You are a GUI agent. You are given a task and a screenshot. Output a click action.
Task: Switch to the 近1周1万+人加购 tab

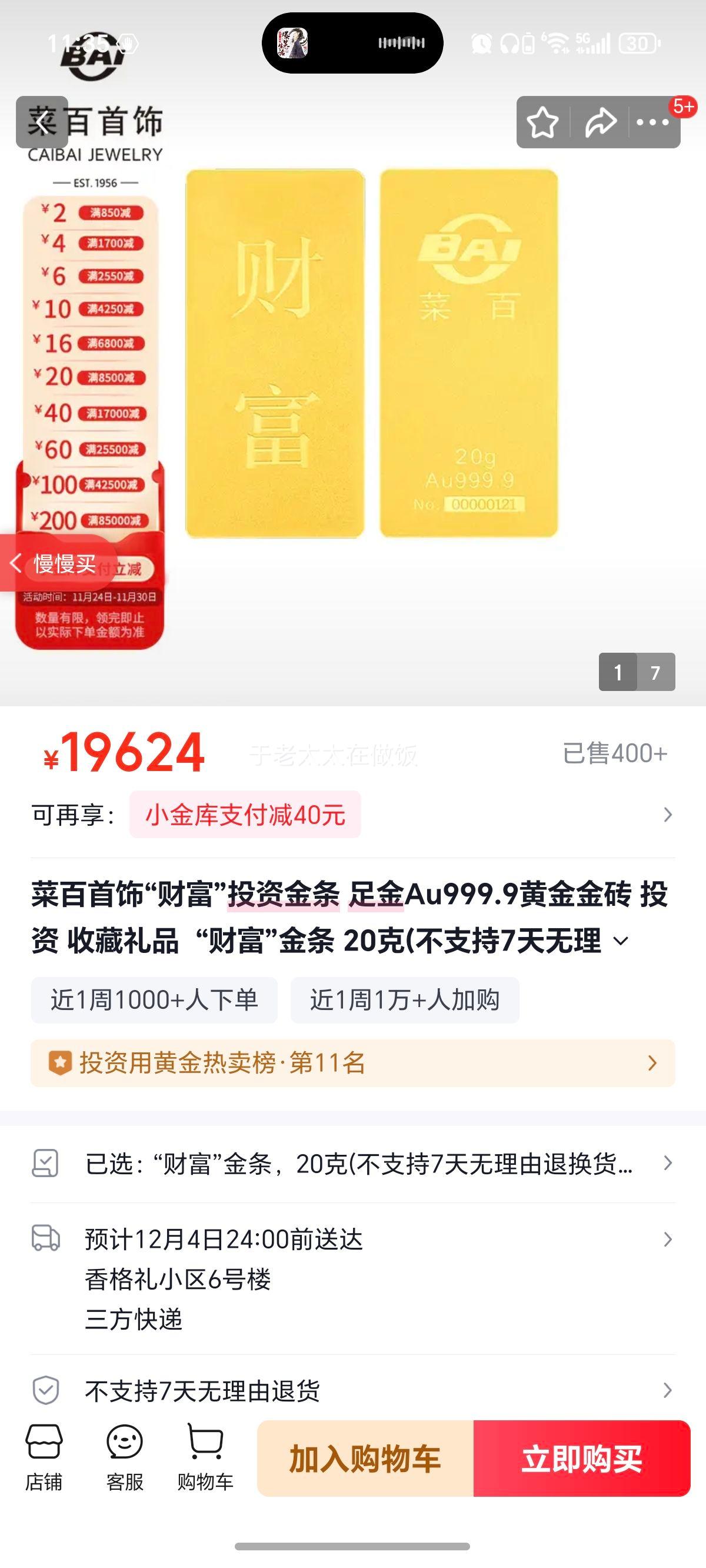405,1000
